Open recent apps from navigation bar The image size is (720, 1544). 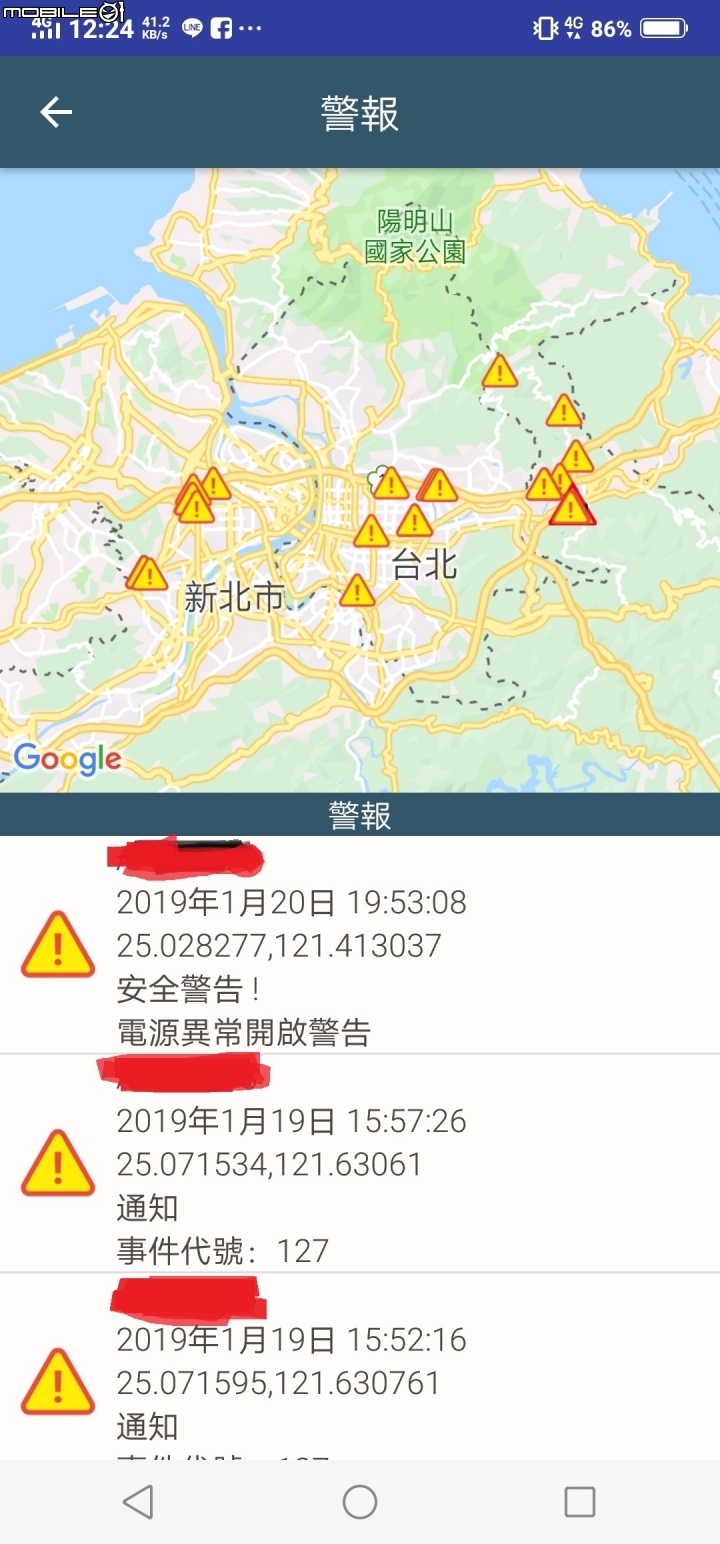click(580, 1501)
